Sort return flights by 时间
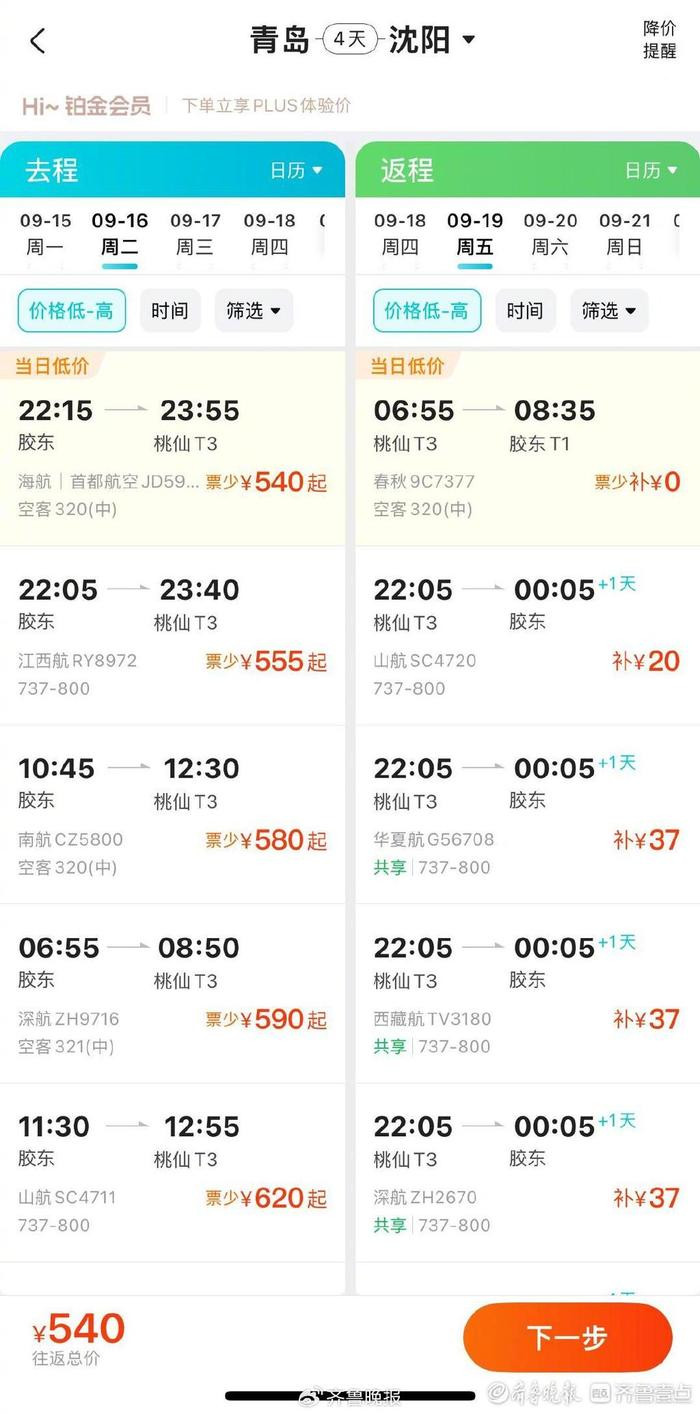Image resolution: width=700 pixels, height=1414 pixels. click(525, 311)
